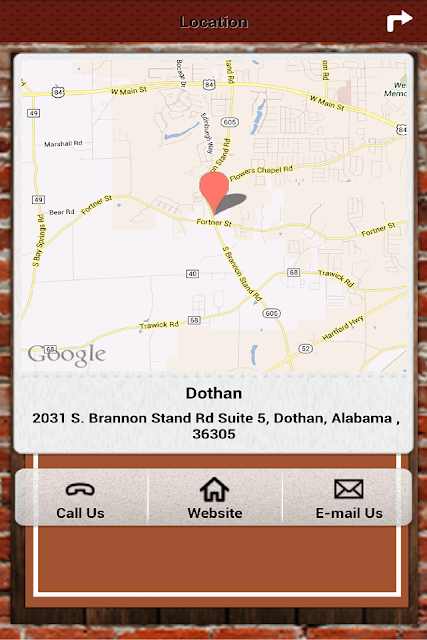
Task: Tap the directions arrow in header
Action: point(399,21)
